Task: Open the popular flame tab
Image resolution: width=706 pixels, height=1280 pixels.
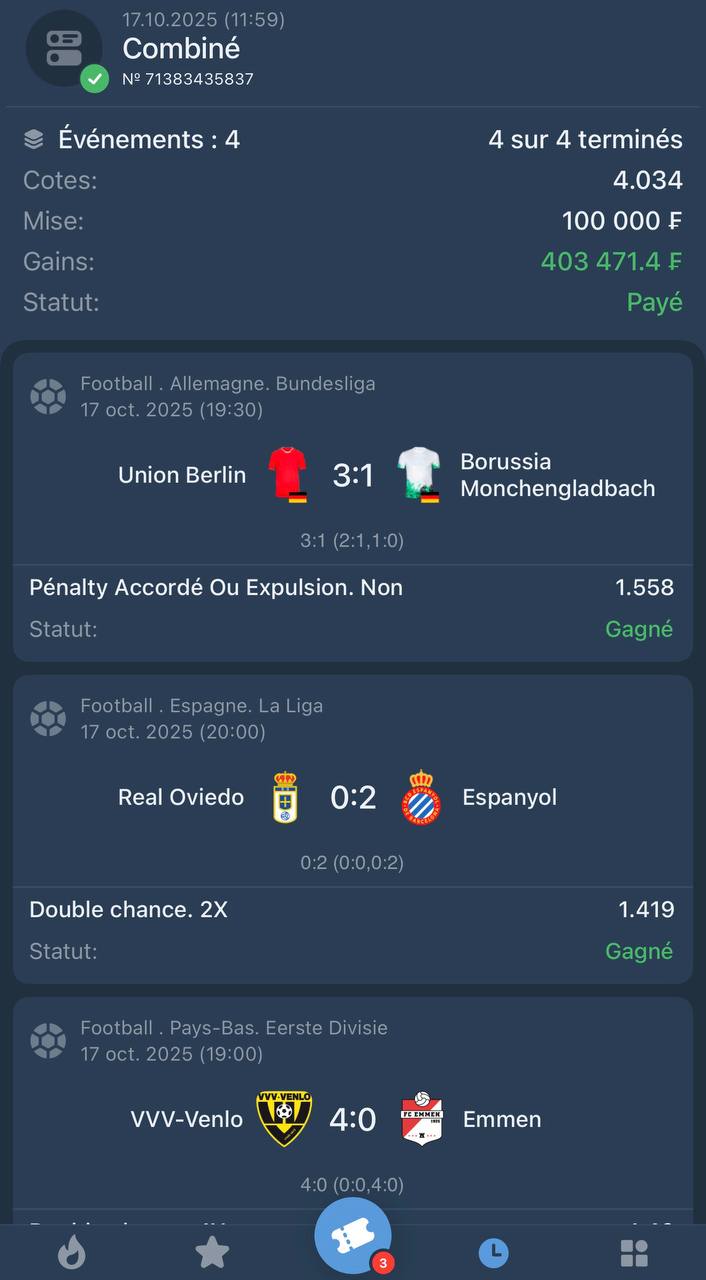Action: [x=71, y=1252]
